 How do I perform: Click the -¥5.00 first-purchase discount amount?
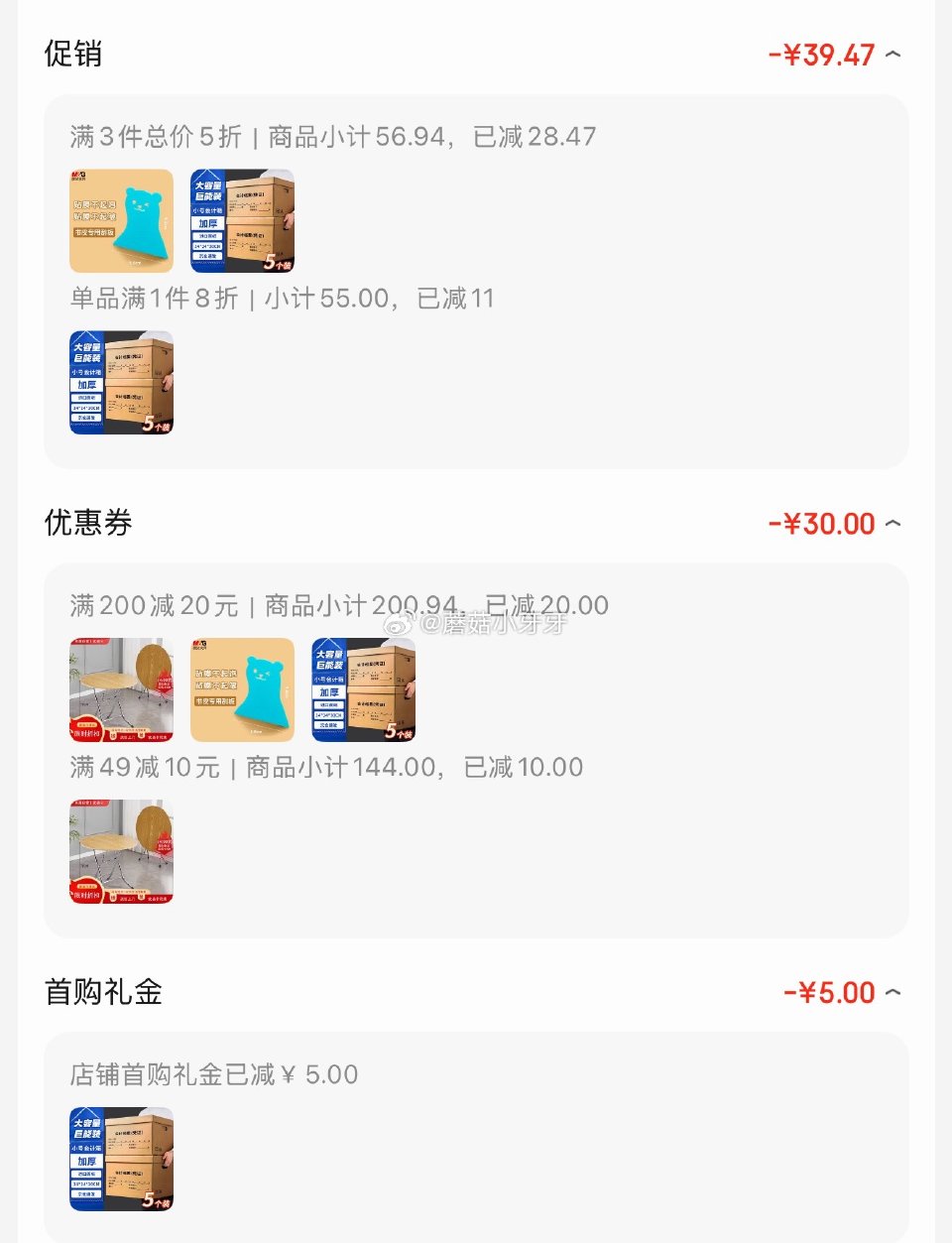click(x=831, y=992)
